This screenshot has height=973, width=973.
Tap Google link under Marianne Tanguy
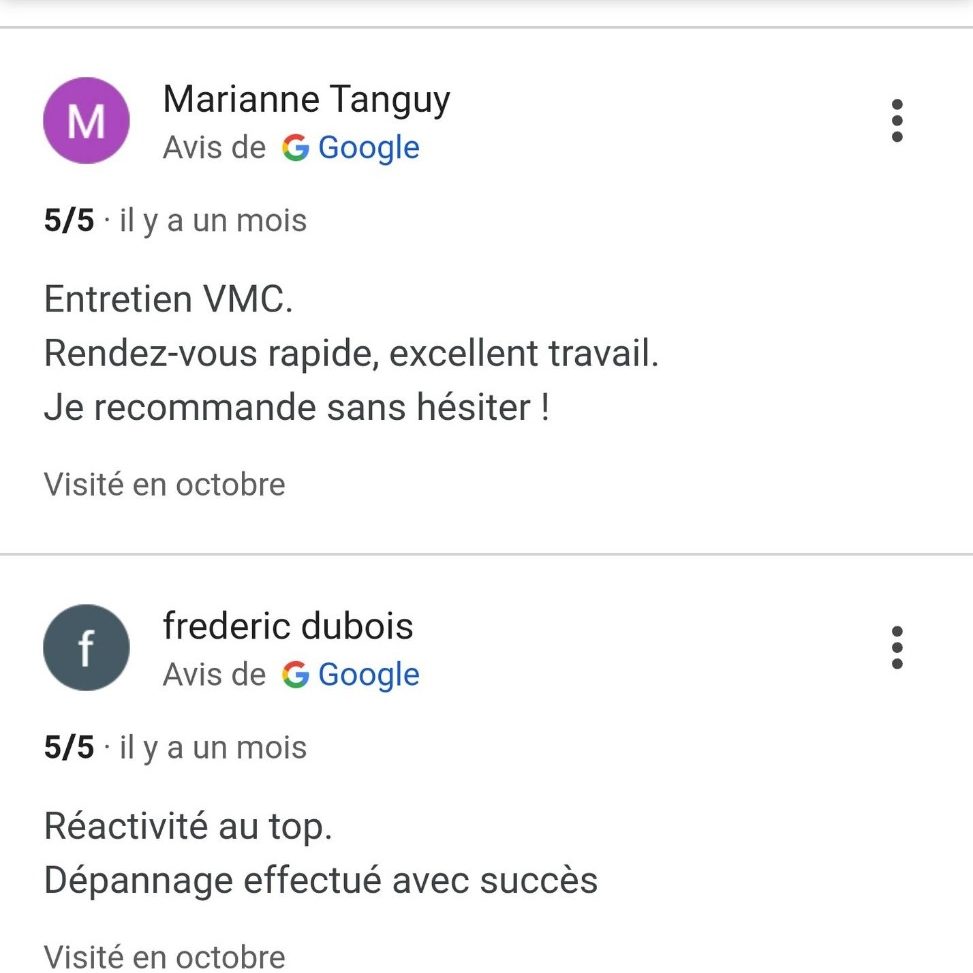(x=351, y=148)
